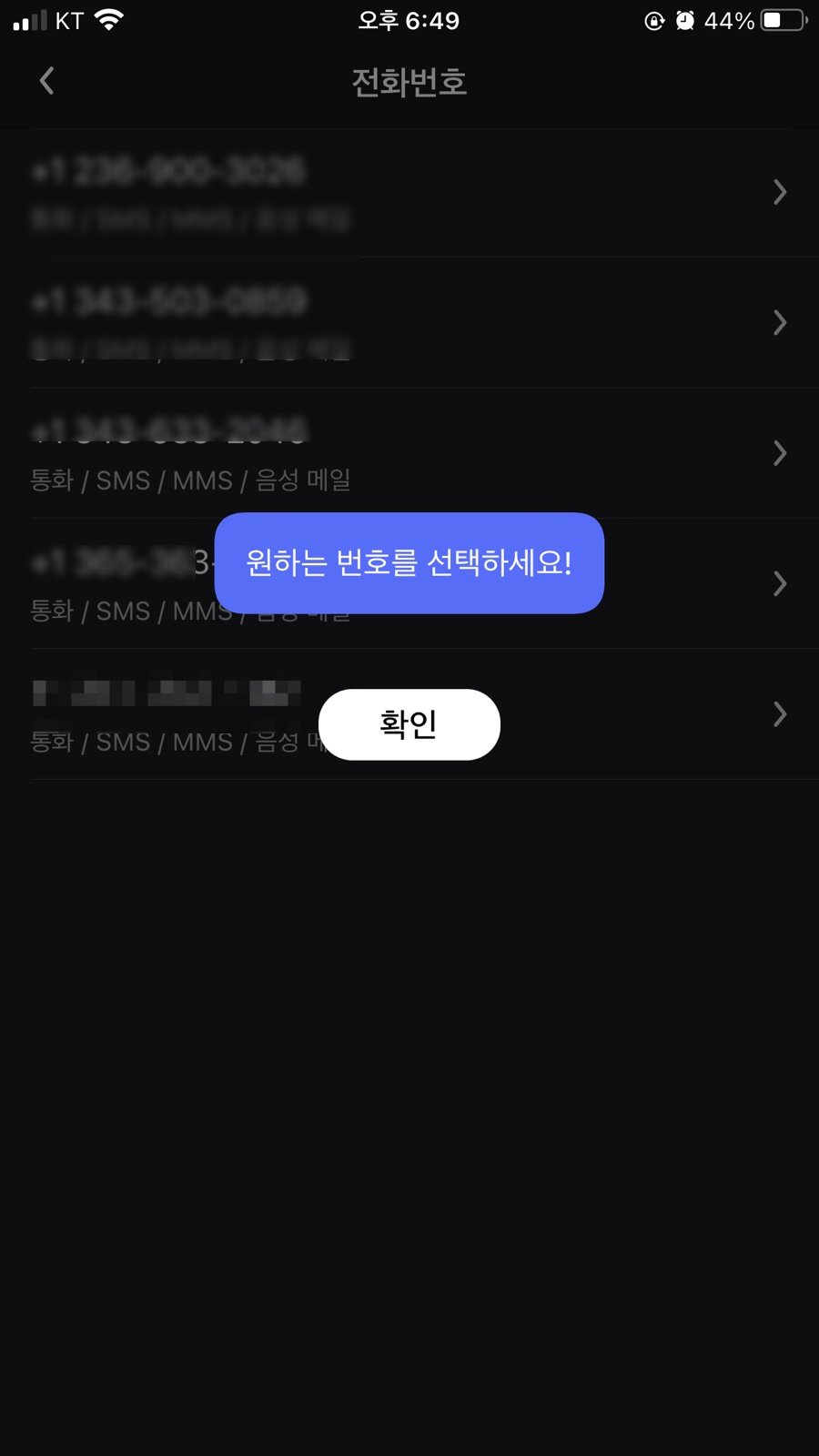Pick the number starting with +1 365
The height and width of the screenshot is (1456, 819).
[682, 583]
